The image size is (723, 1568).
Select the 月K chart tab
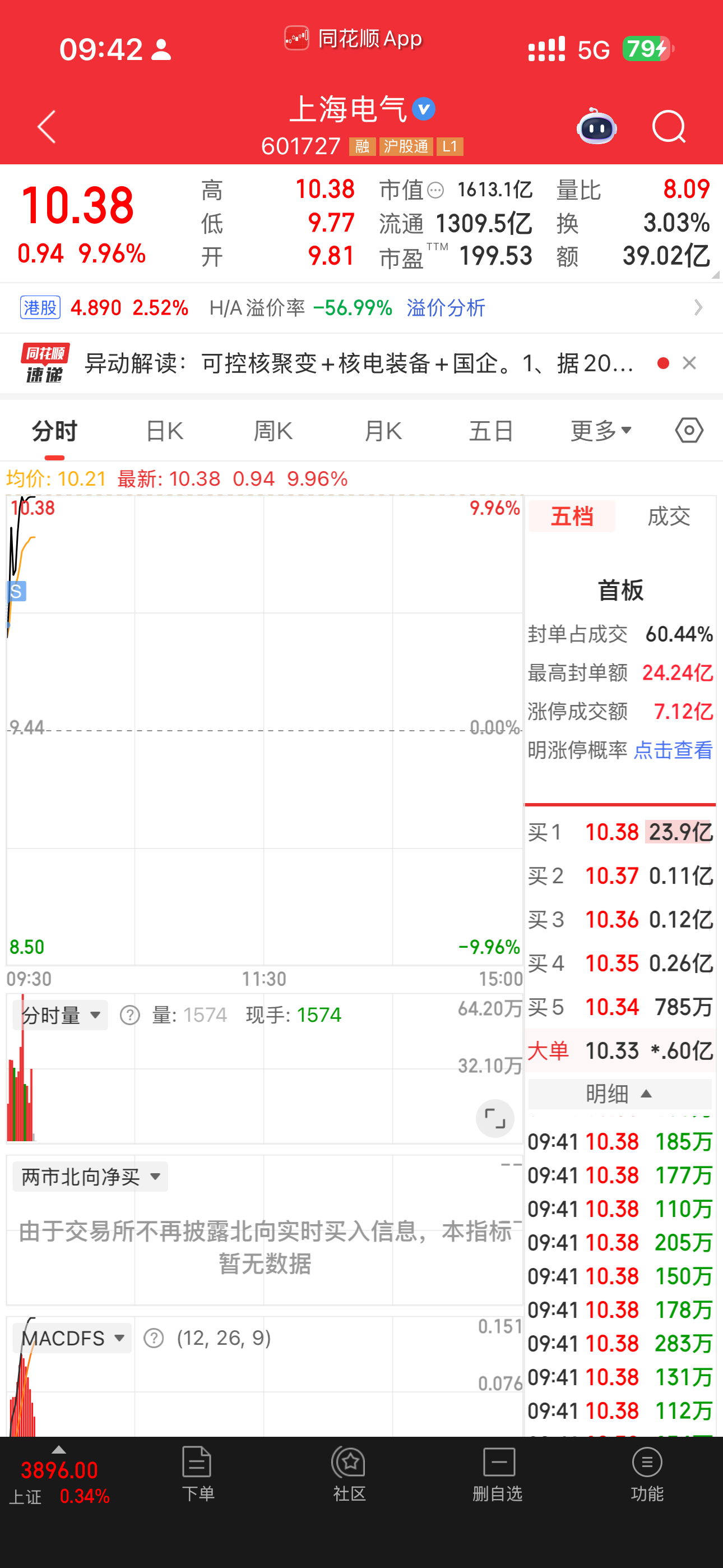382,431
